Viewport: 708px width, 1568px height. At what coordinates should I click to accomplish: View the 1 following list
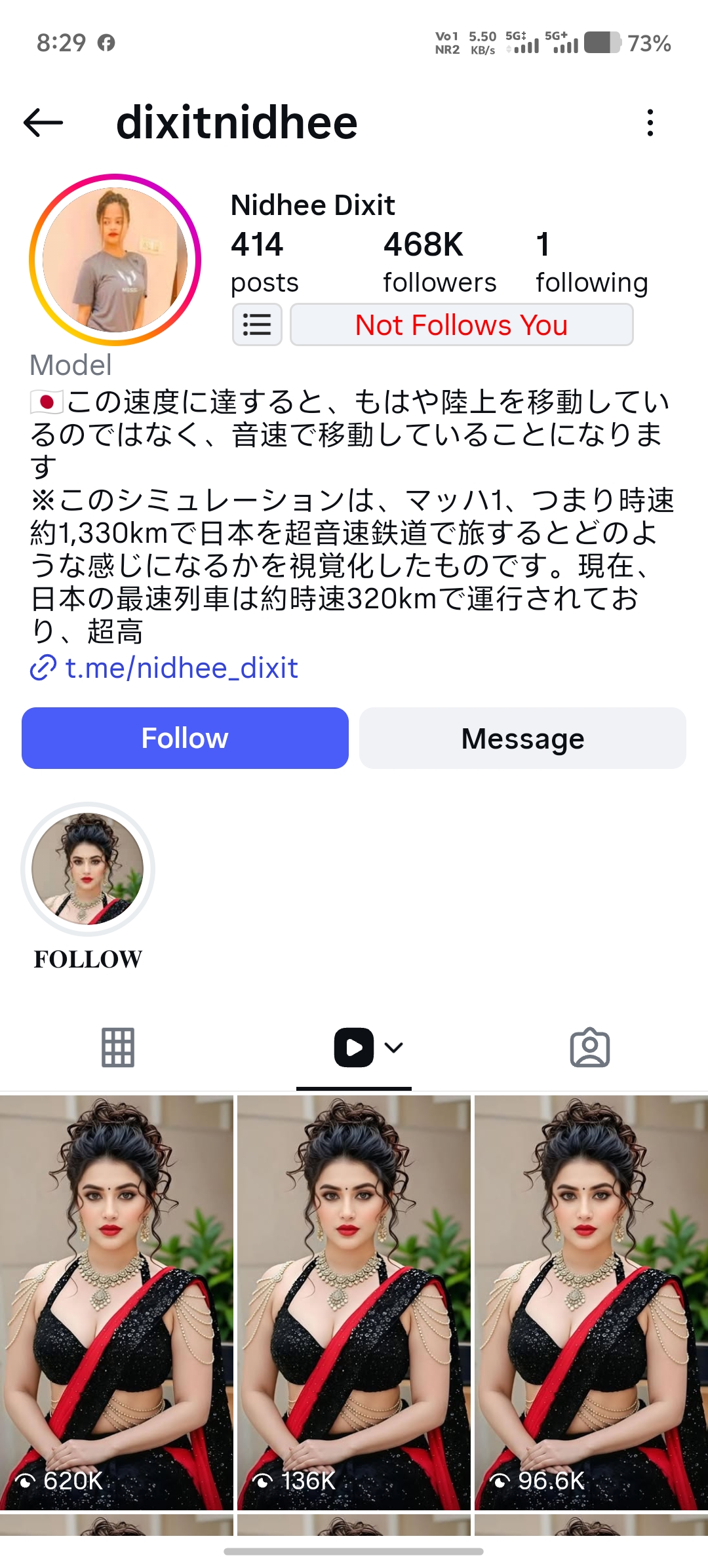click(591, 262)
